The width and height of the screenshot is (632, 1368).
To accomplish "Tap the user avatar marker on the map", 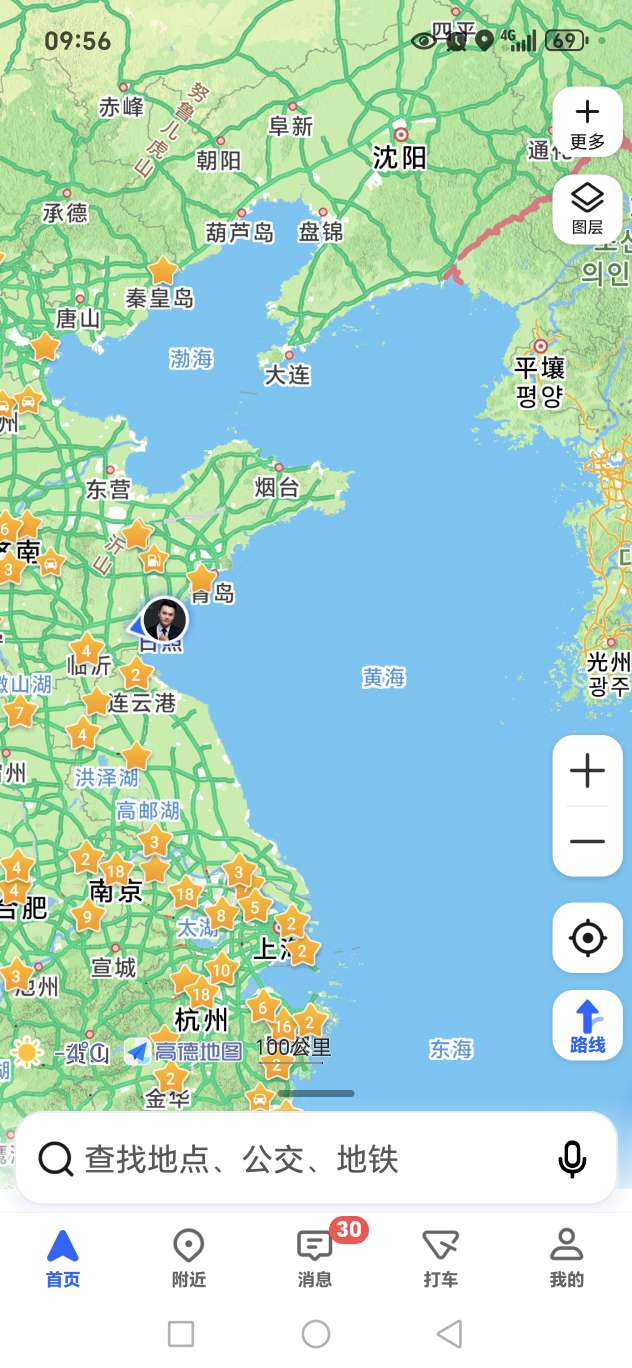I will click(164, 620).
